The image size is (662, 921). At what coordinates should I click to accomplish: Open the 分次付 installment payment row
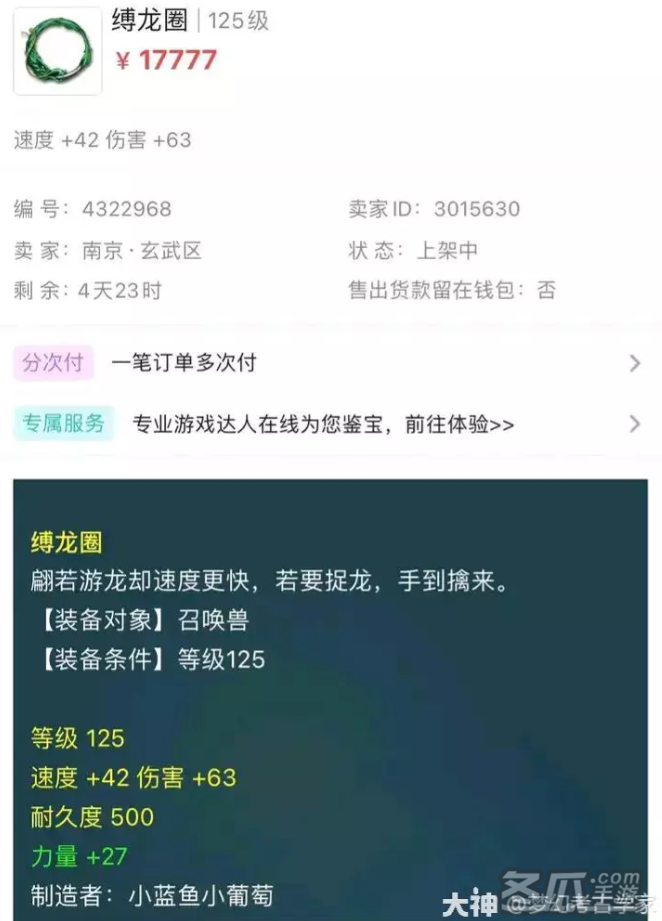(330, 363)
